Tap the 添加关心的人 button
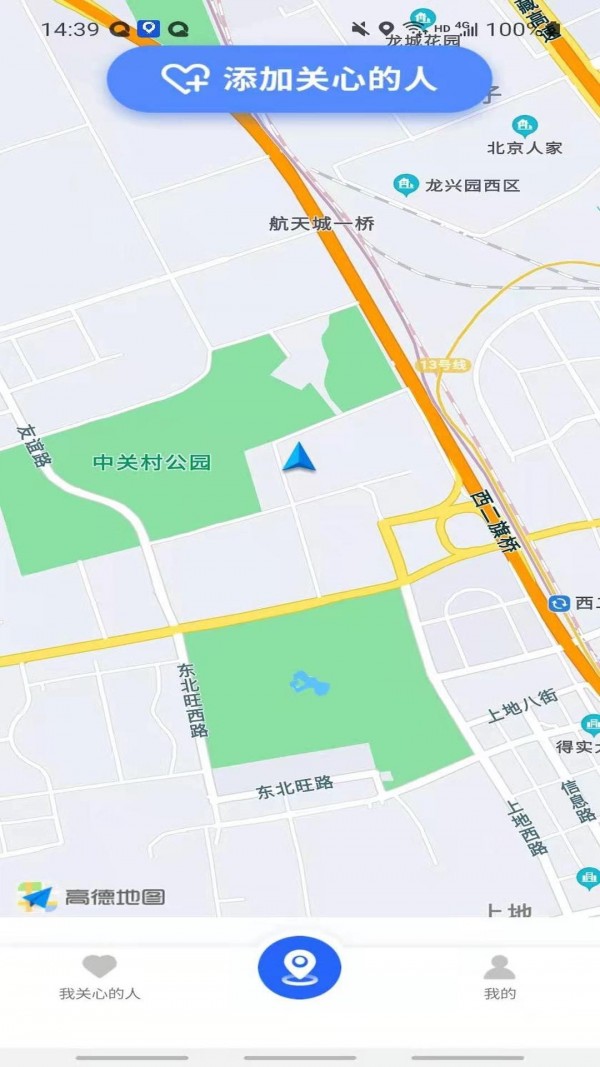600x1067 pixels. click(x=300, y=79)
